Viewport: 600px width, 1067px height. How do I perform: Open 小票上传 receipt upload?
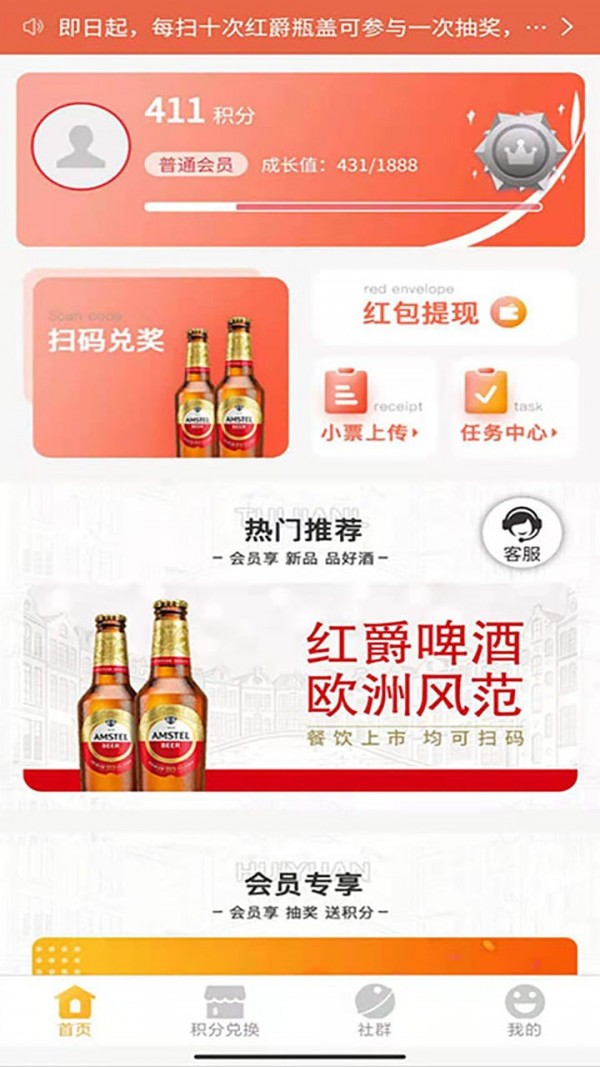tap(370, 408)
